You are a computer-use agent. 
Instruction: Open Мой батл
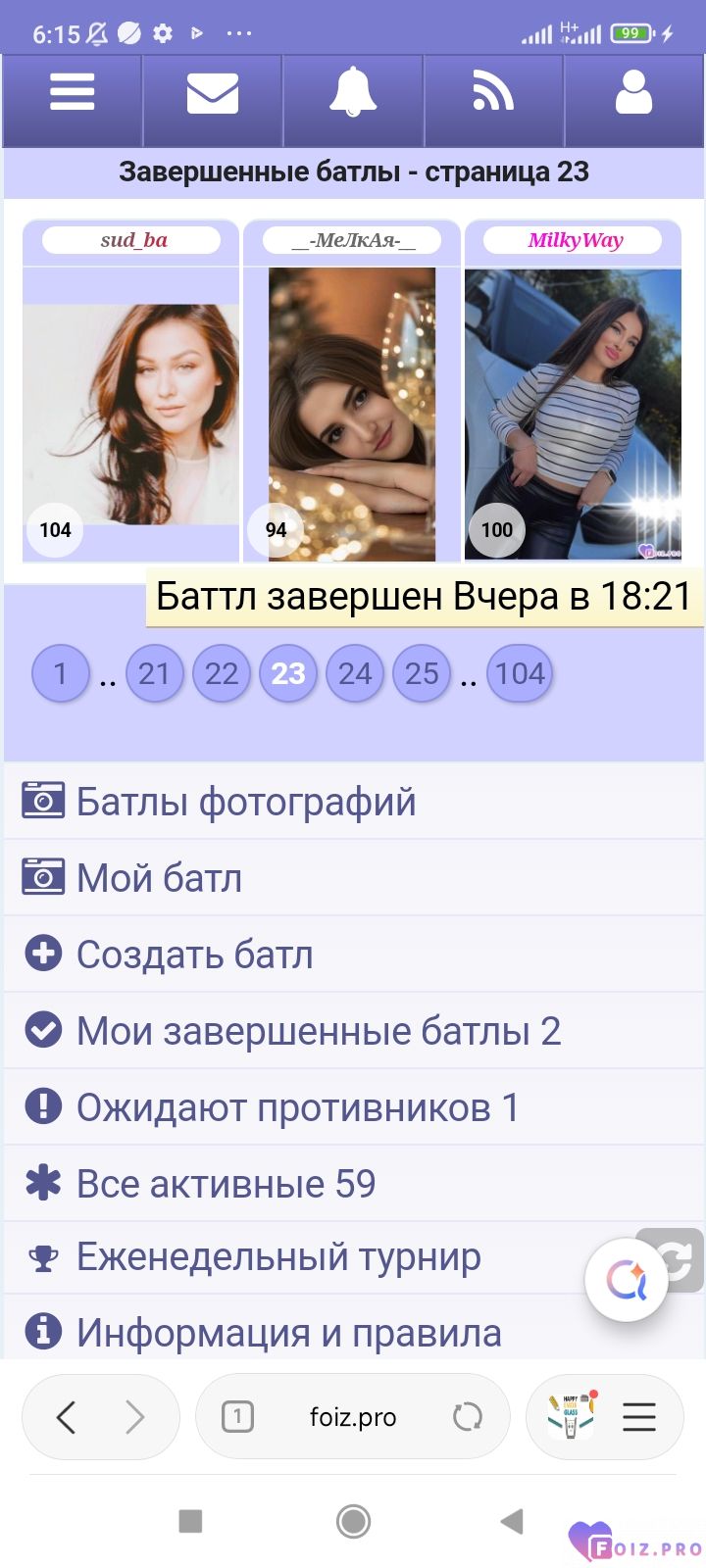click(x=159, y=878)
